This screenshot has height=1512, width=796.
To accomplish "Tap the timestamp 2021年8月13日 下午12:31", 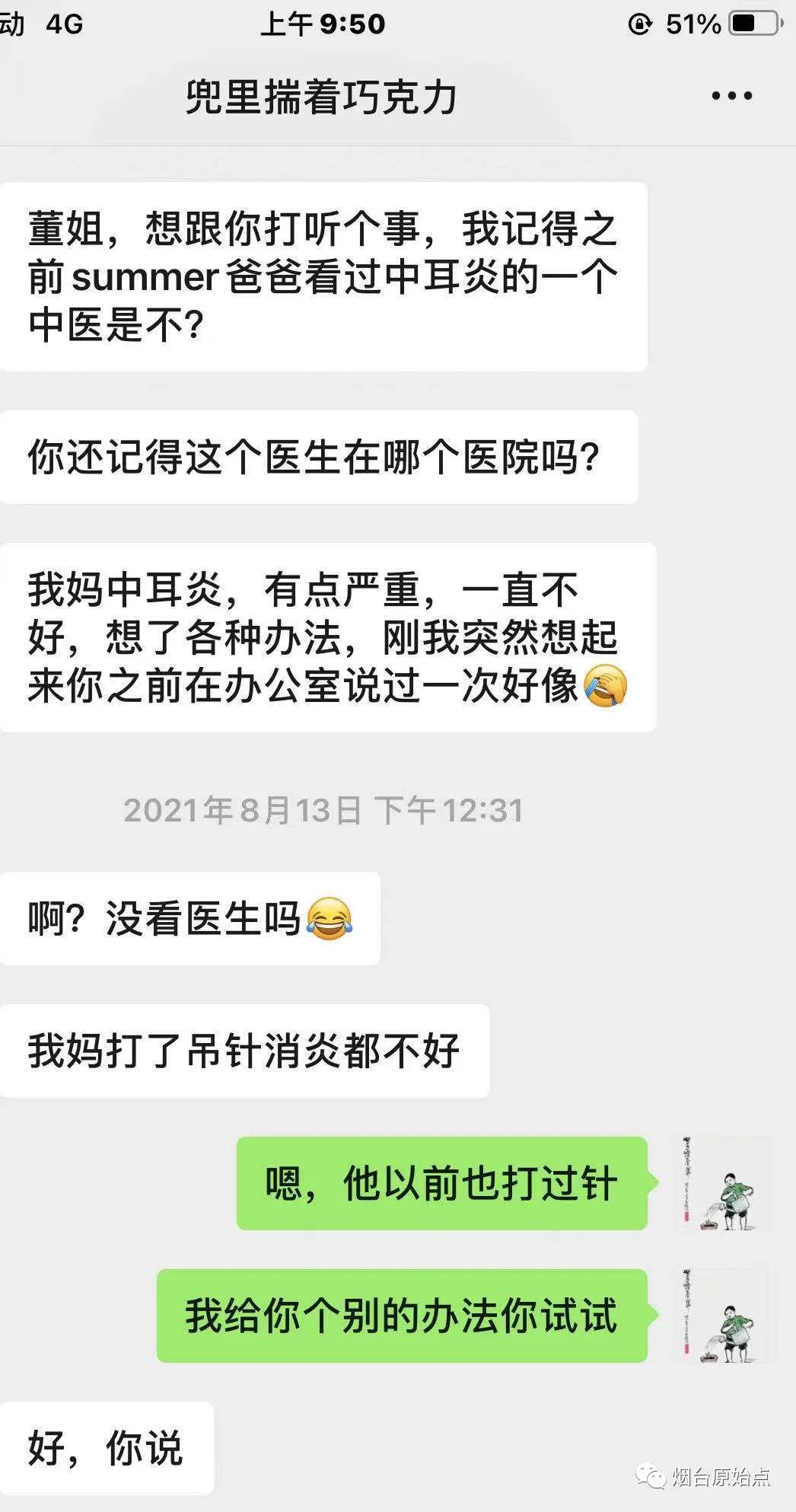I will pyautogui.click(x=324, y=811).
